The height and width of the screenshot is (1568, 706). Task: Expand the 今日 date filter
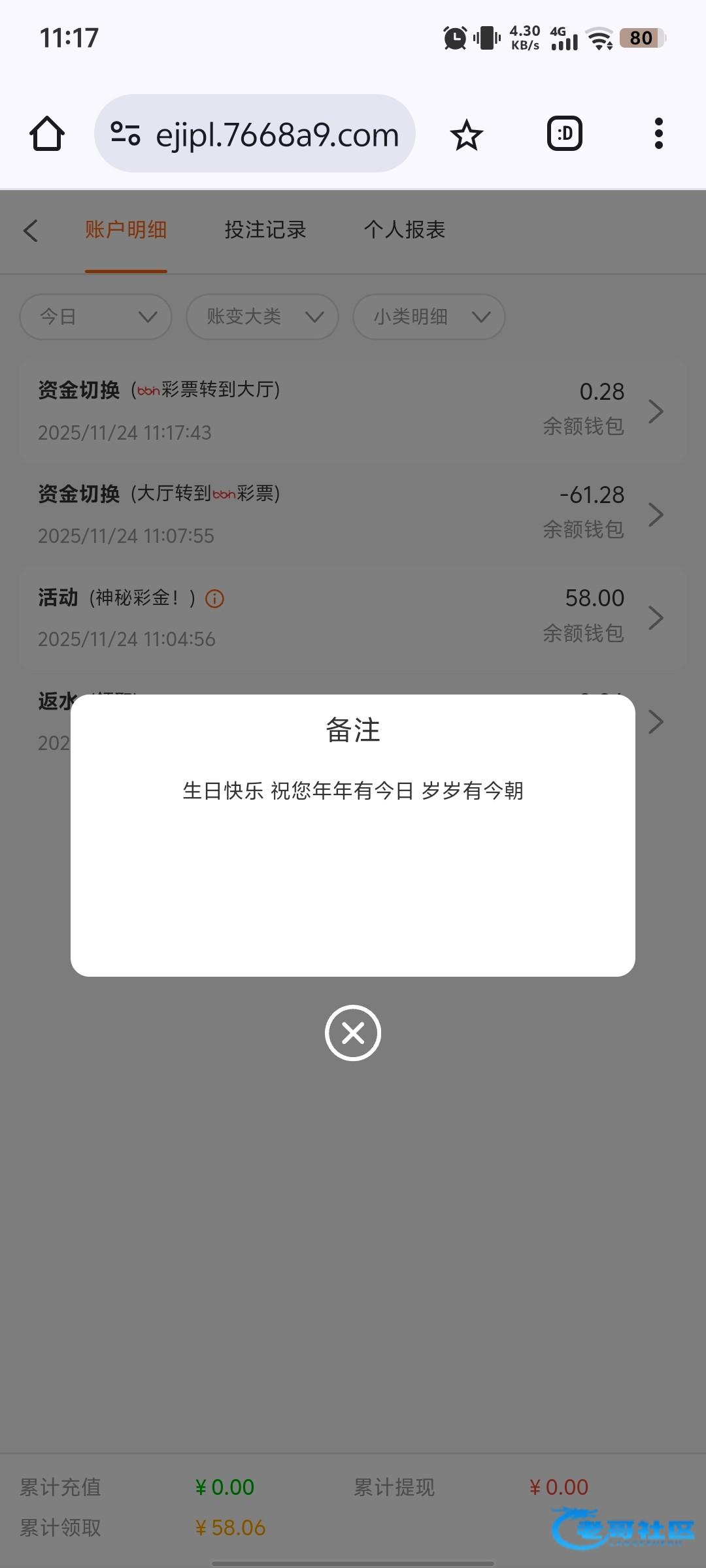point(96,317)
